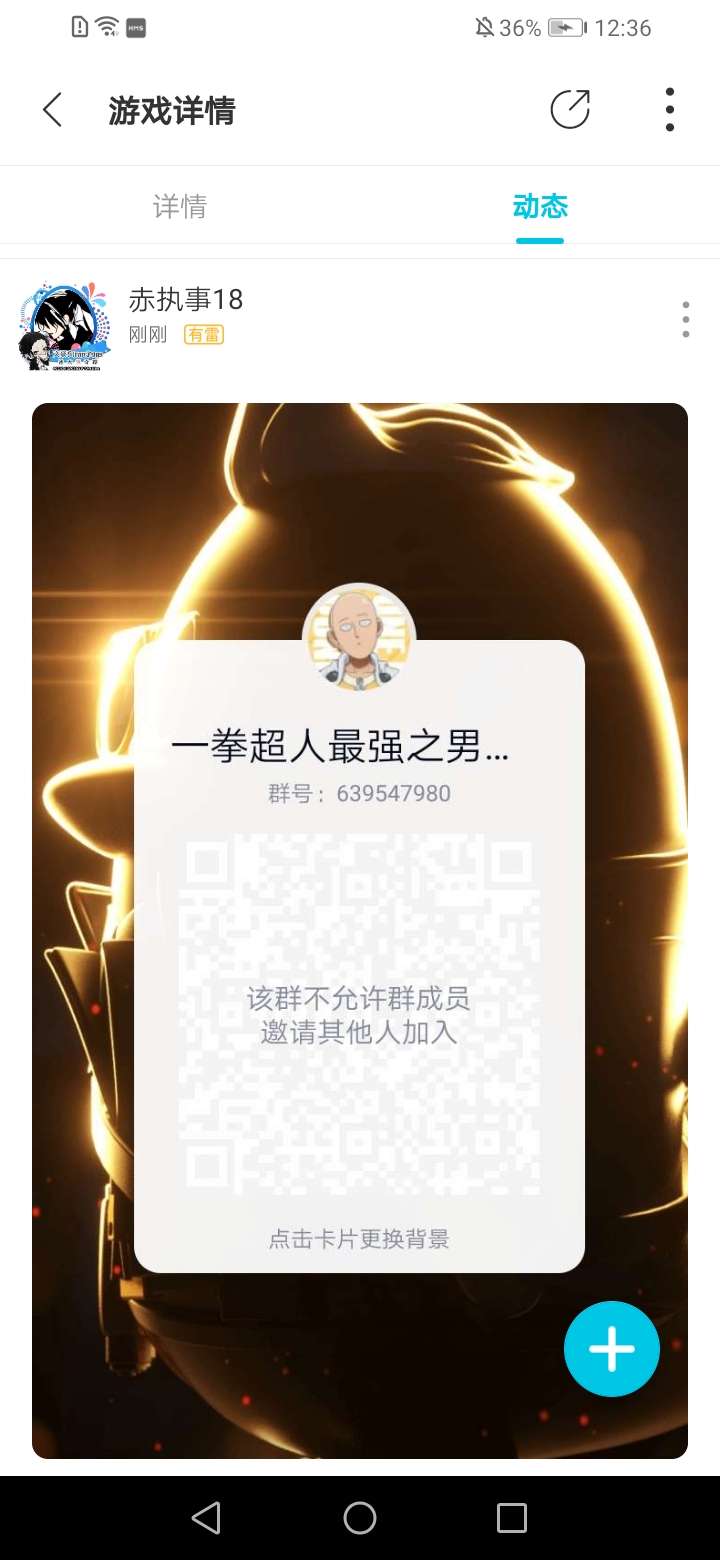
Task: Select the 动态 tab
Action: 540,207
